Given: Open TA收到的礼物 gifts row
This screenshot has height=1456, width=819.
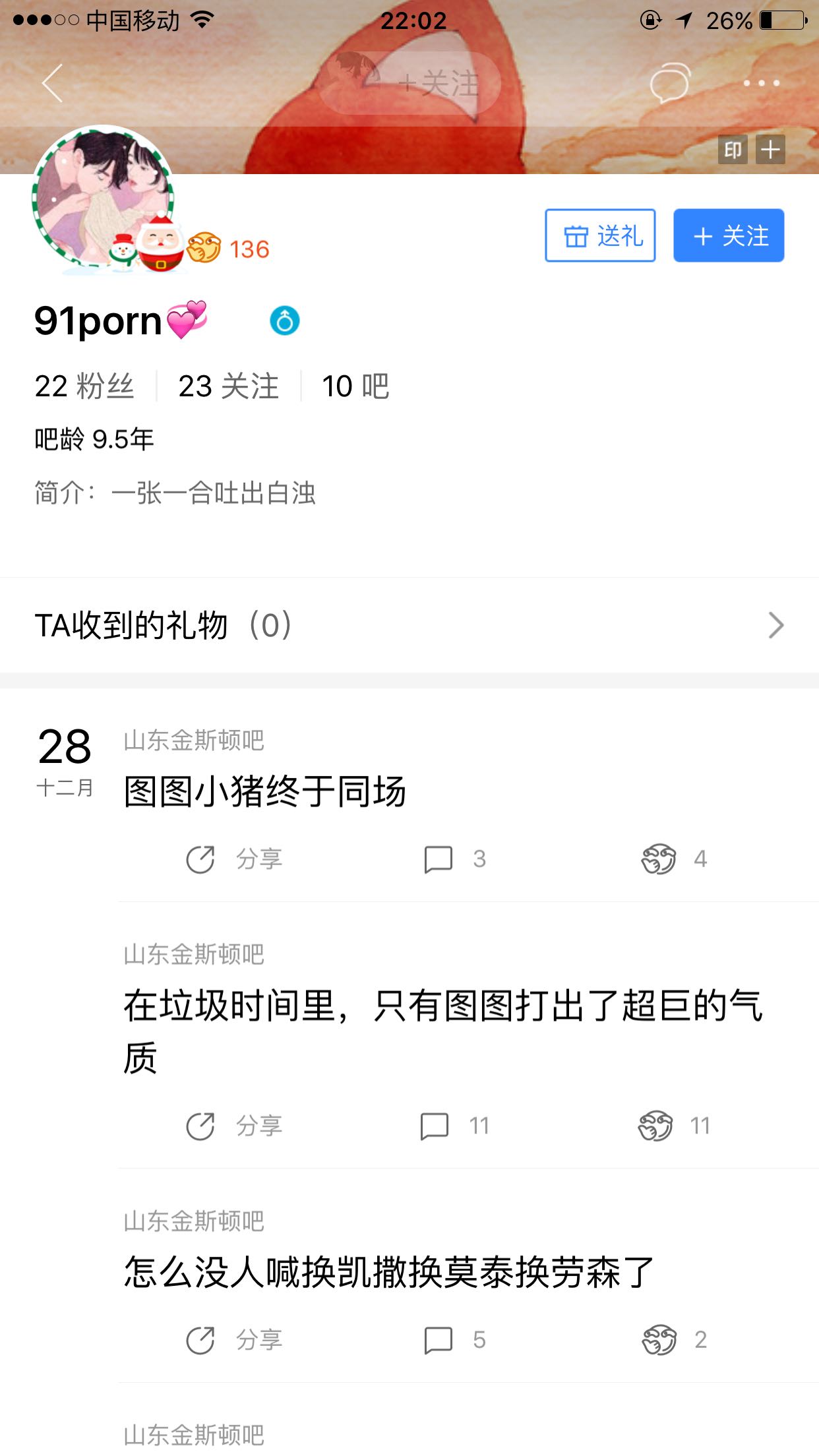Looking at the screenshot, I should coord(409,625).
